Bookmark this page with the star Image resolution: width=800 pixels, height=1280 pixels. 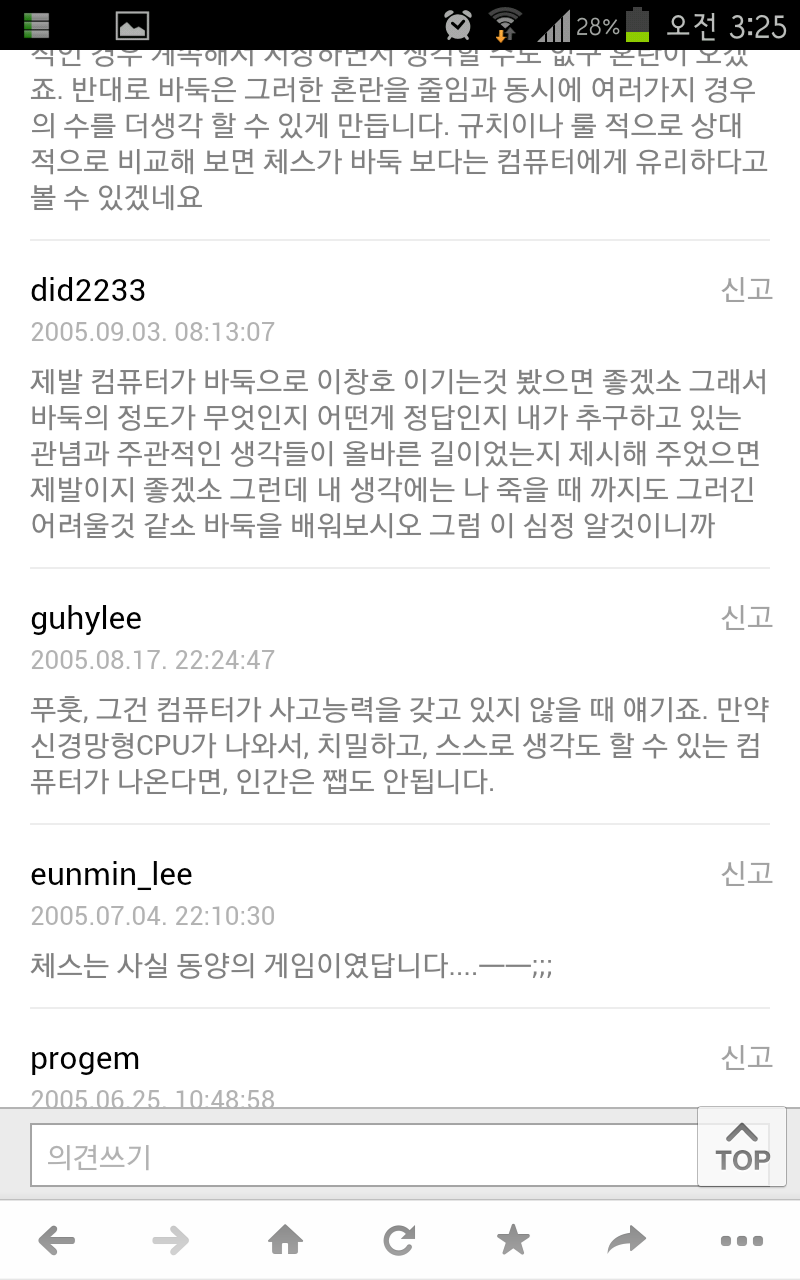pos(513,1241)
